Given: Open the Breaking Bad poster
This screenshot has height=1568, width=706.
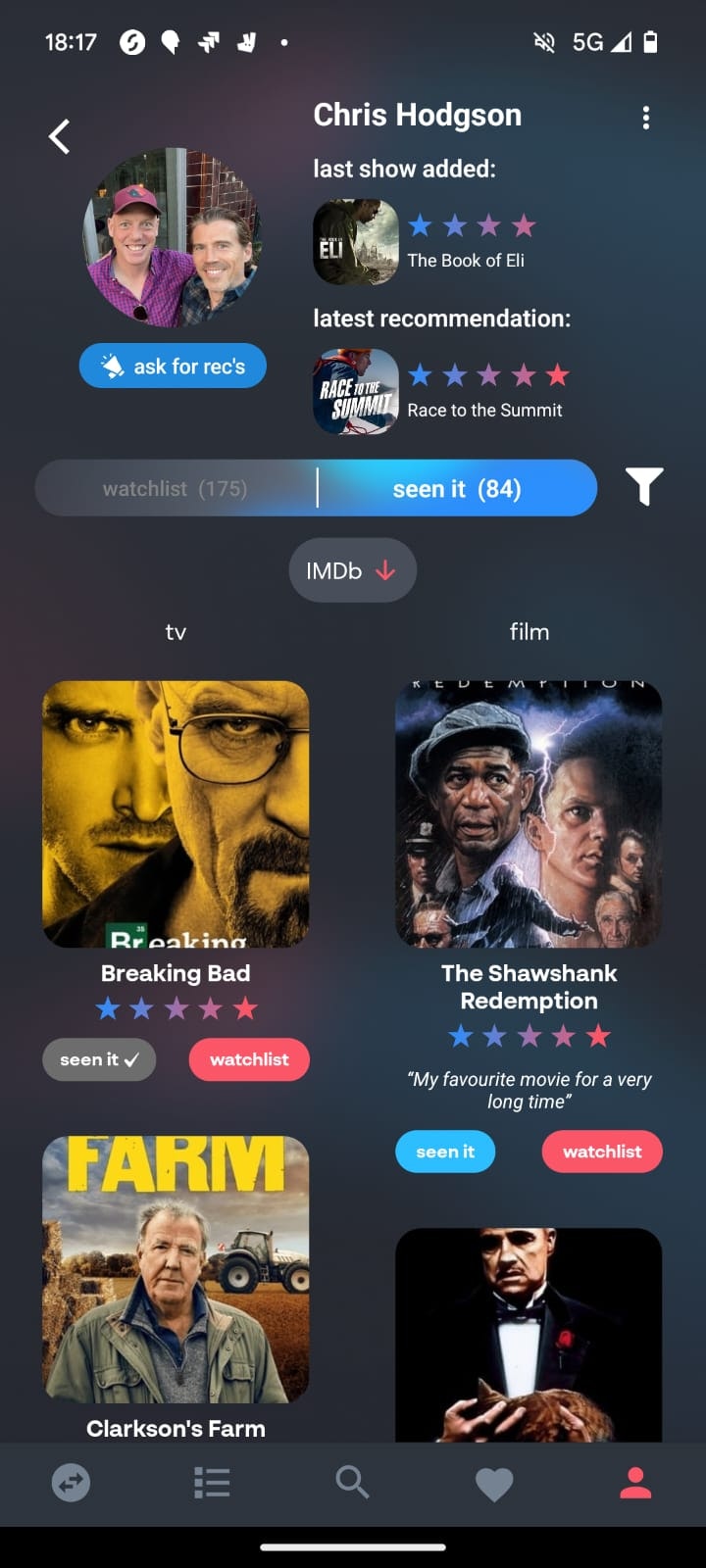Looking at the screenshot, I should [176, 813].
